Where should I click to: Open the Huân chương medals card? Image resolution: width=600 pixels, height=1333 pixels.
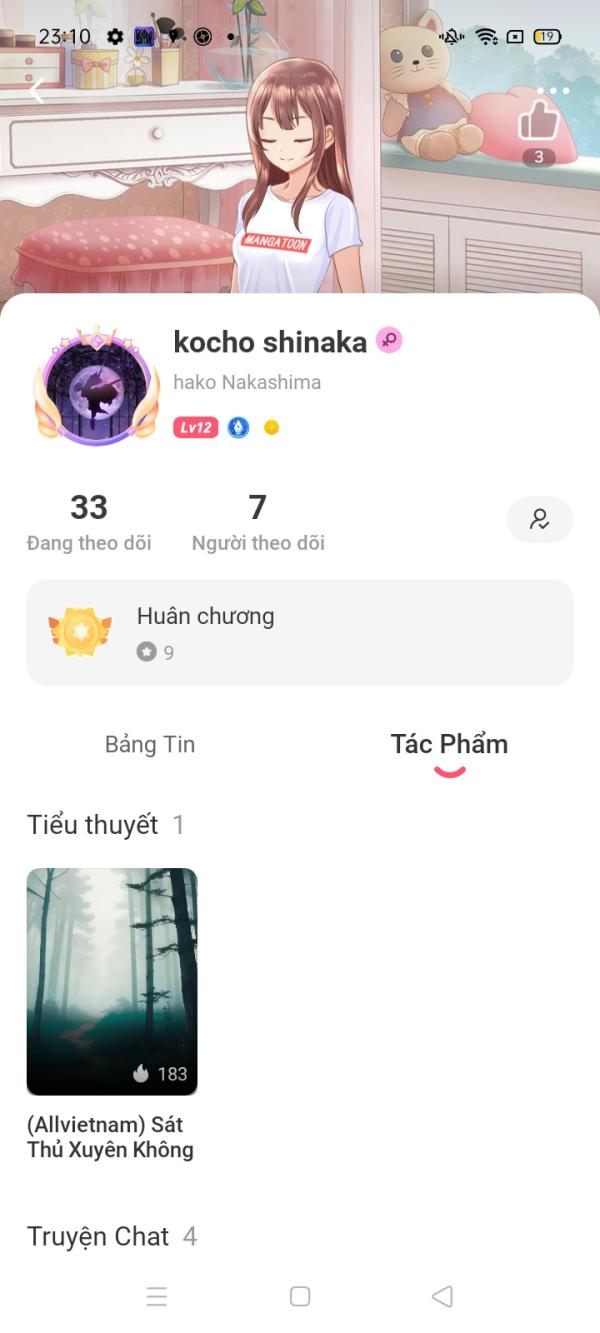coord(300,632)
